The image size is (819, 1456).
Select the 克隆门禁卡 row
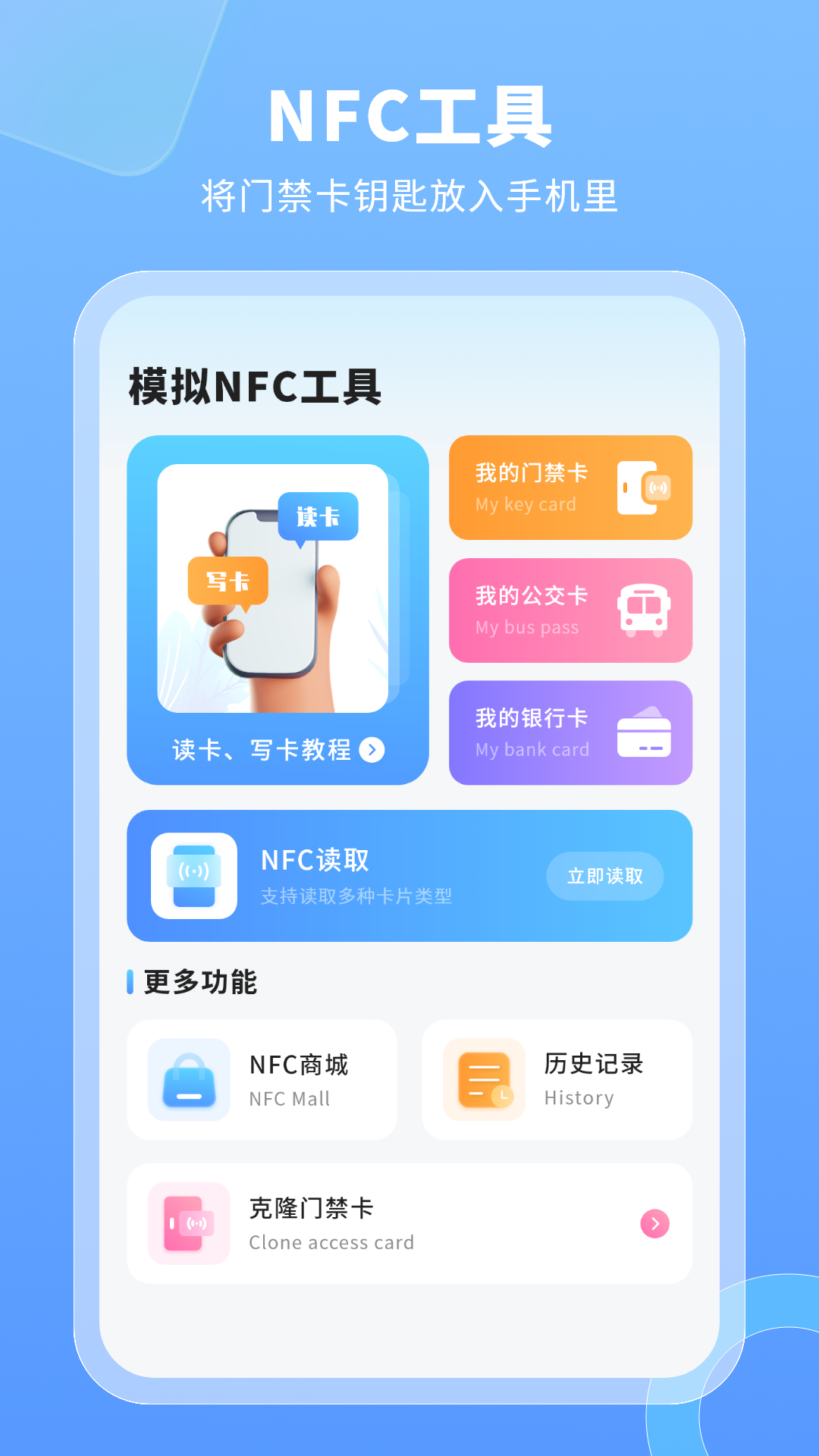coord(409,1223)
